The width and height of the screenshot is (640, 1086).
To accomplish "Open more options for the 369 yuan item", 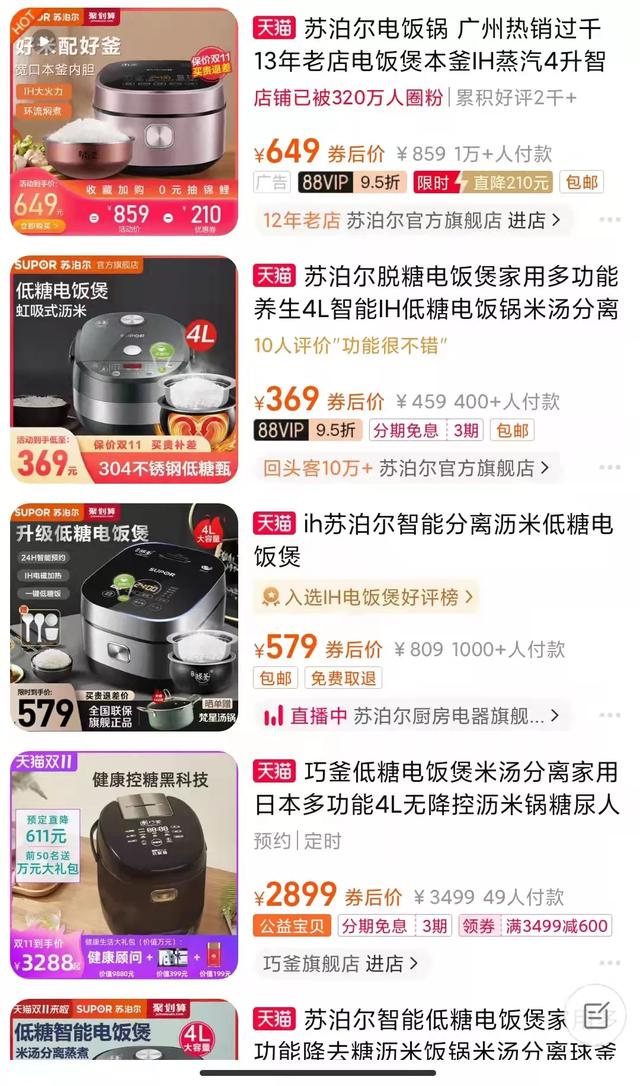I will [610, 468].
